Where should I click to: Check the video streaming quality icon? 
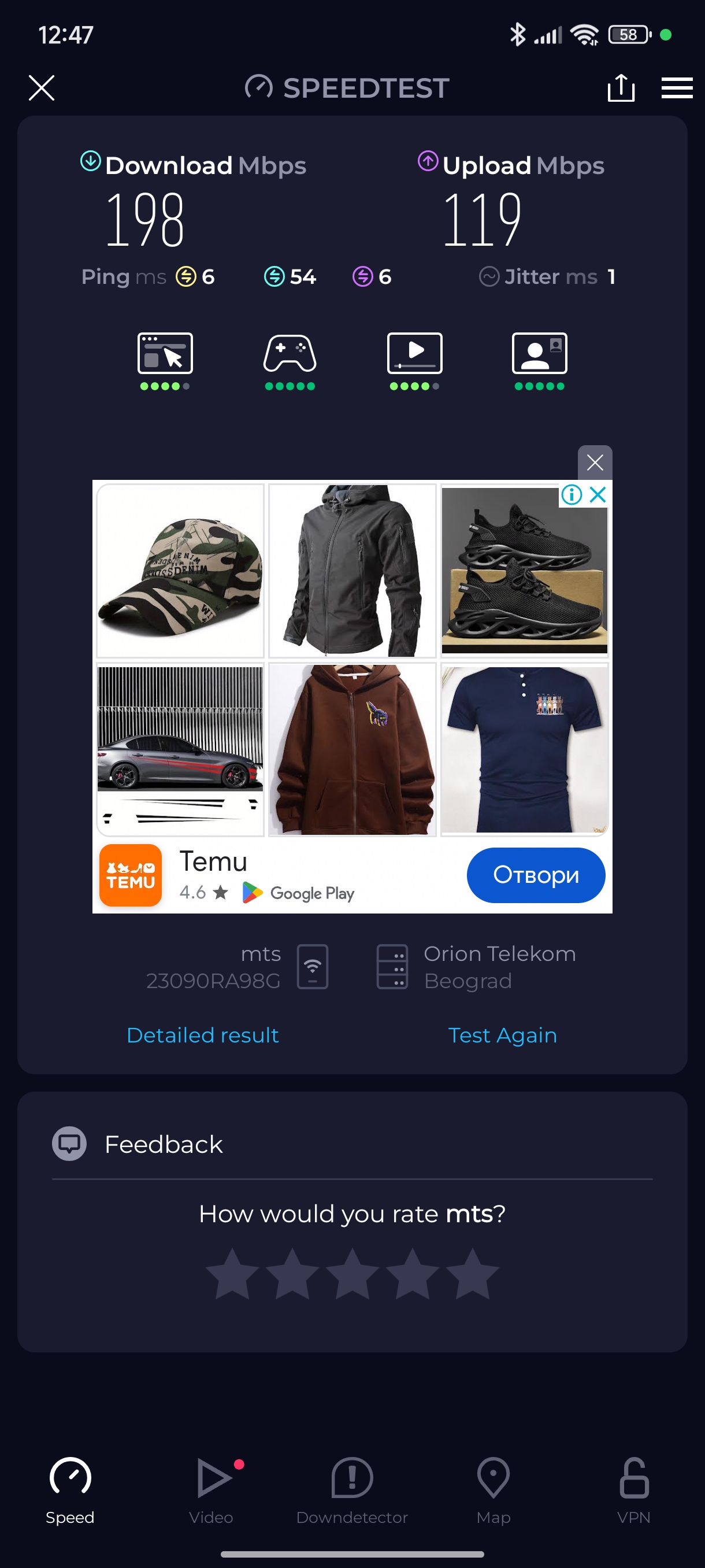[x=414, y=354]
